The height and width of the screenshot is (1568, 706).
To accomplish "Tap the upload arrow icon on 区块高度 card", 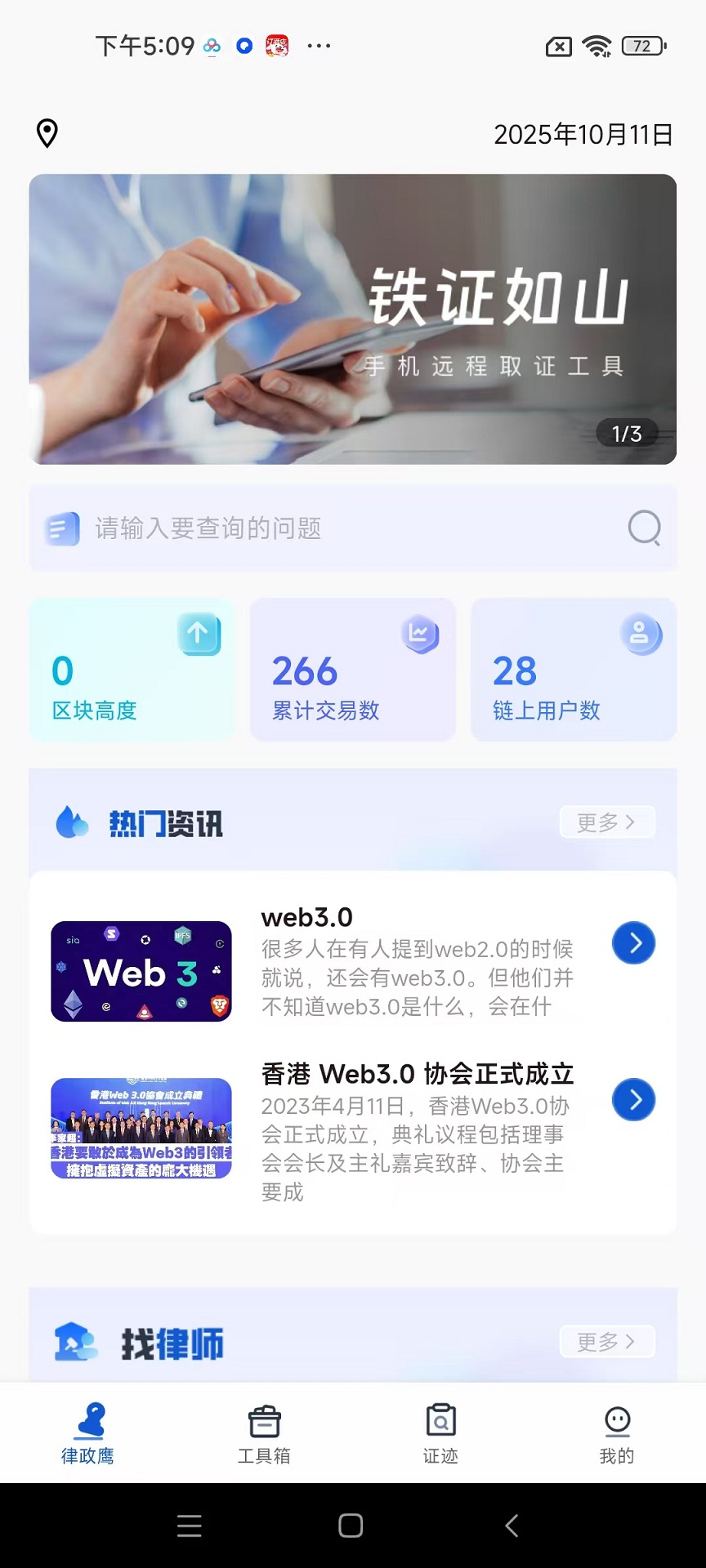I will 197,635.
